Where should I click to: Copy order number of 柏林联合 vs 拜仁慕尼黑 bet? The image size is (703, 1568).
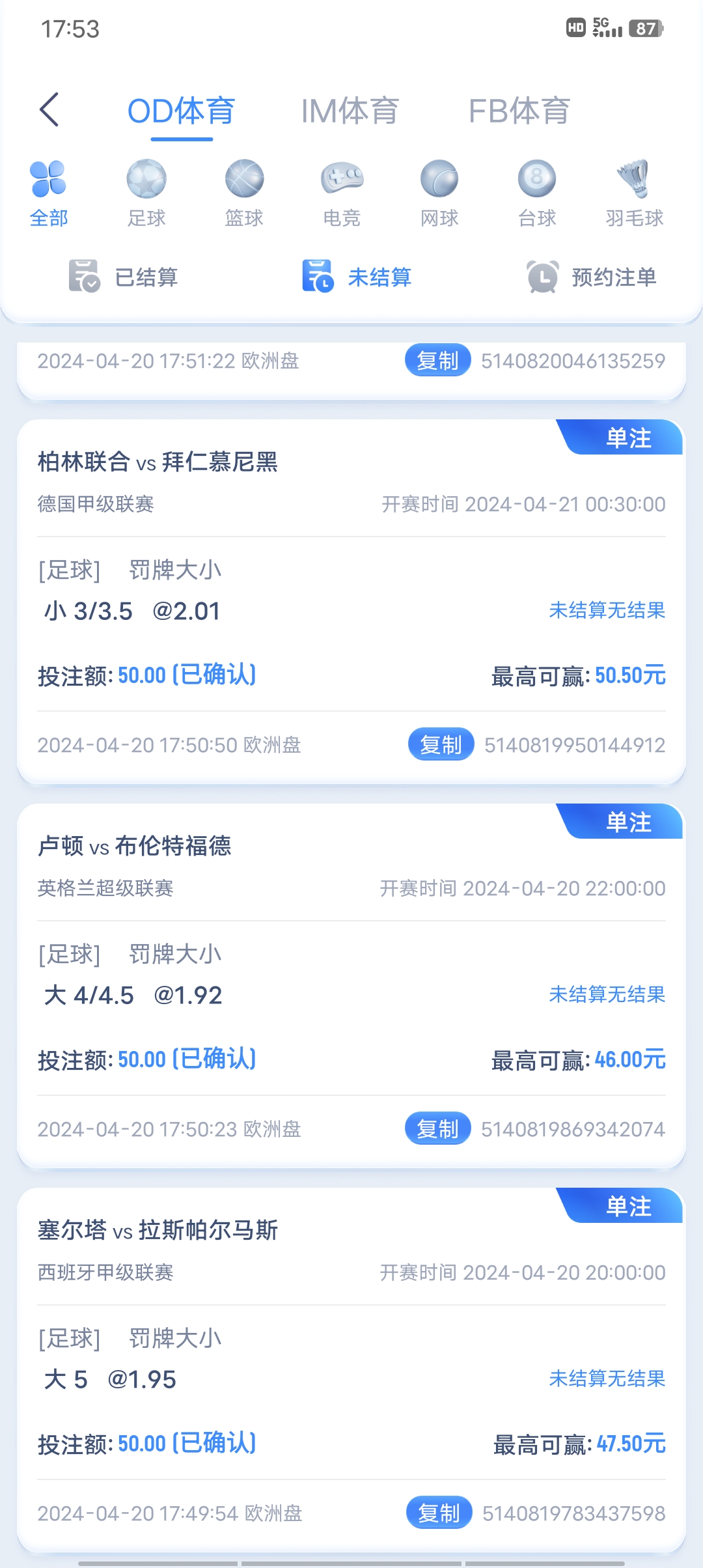441,744
